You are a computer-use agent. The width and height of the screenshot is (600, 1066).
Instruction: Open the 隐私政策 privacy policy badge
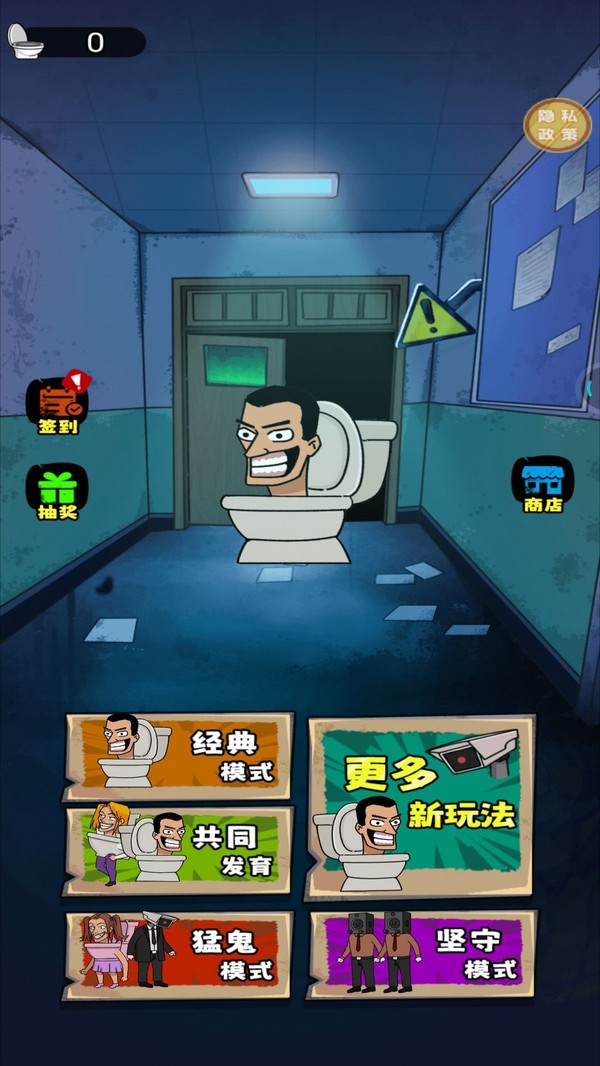[x=559, y=126]
